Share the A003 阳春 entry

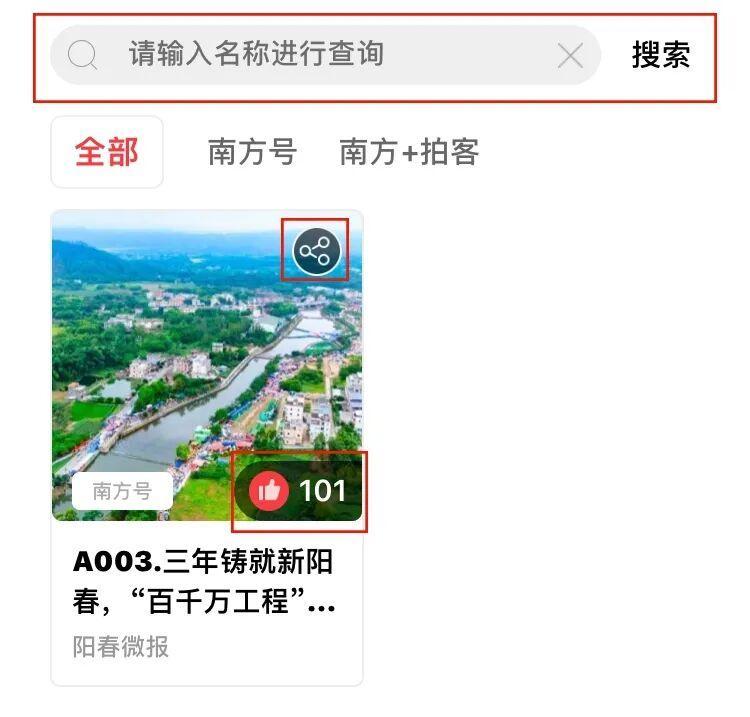316,251
